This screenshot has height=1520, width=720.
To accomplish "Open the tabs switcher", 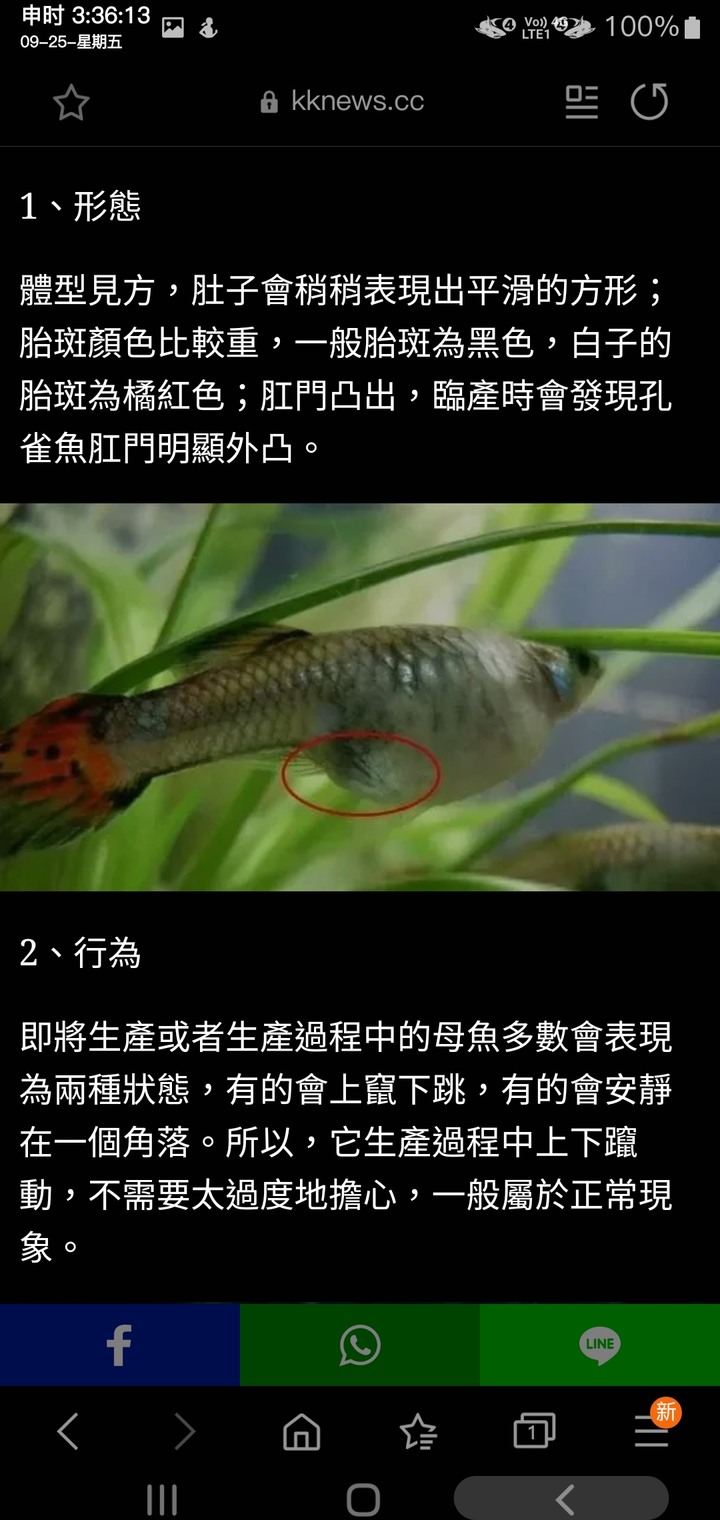I will [534, 1432].
